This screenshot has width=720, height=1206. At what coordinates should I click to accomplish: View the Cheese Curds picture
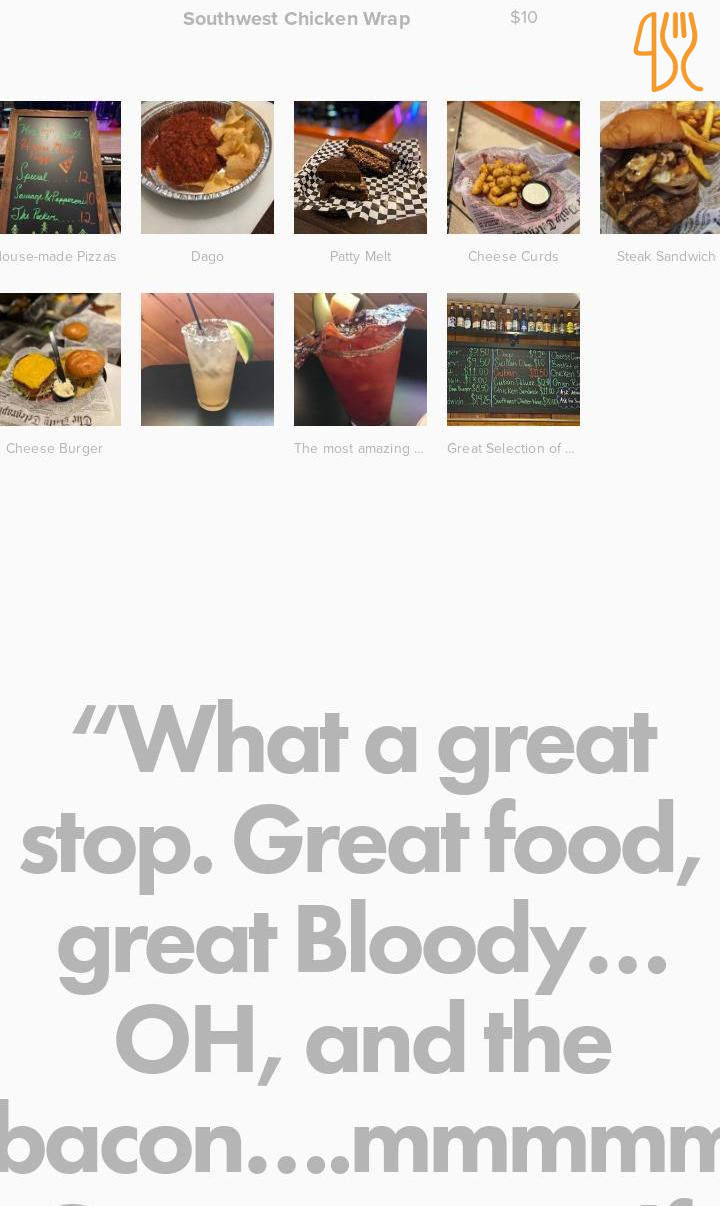[513, 168]
